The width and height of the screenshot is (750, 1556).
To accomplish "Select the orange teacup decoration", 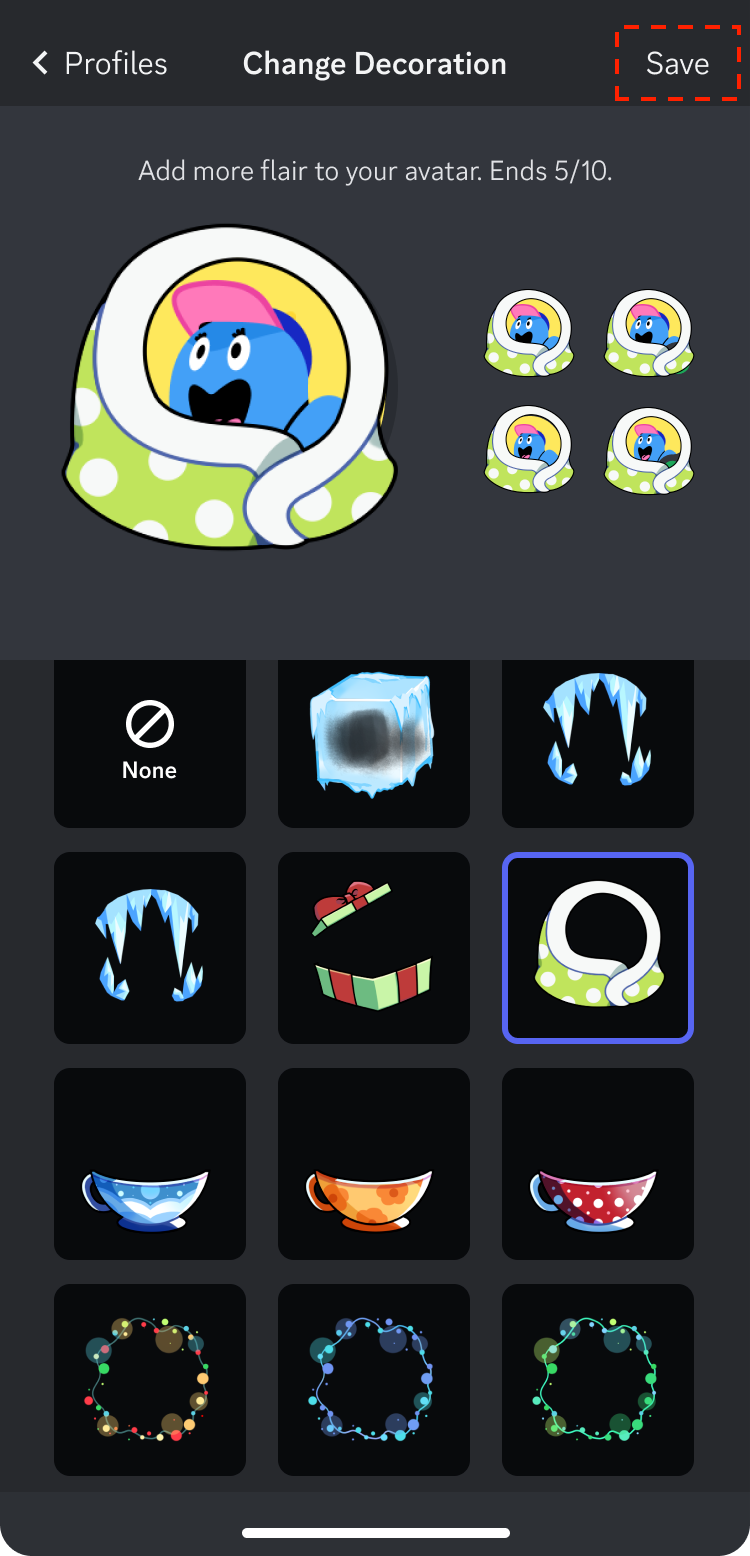I will coord(374,1163).
